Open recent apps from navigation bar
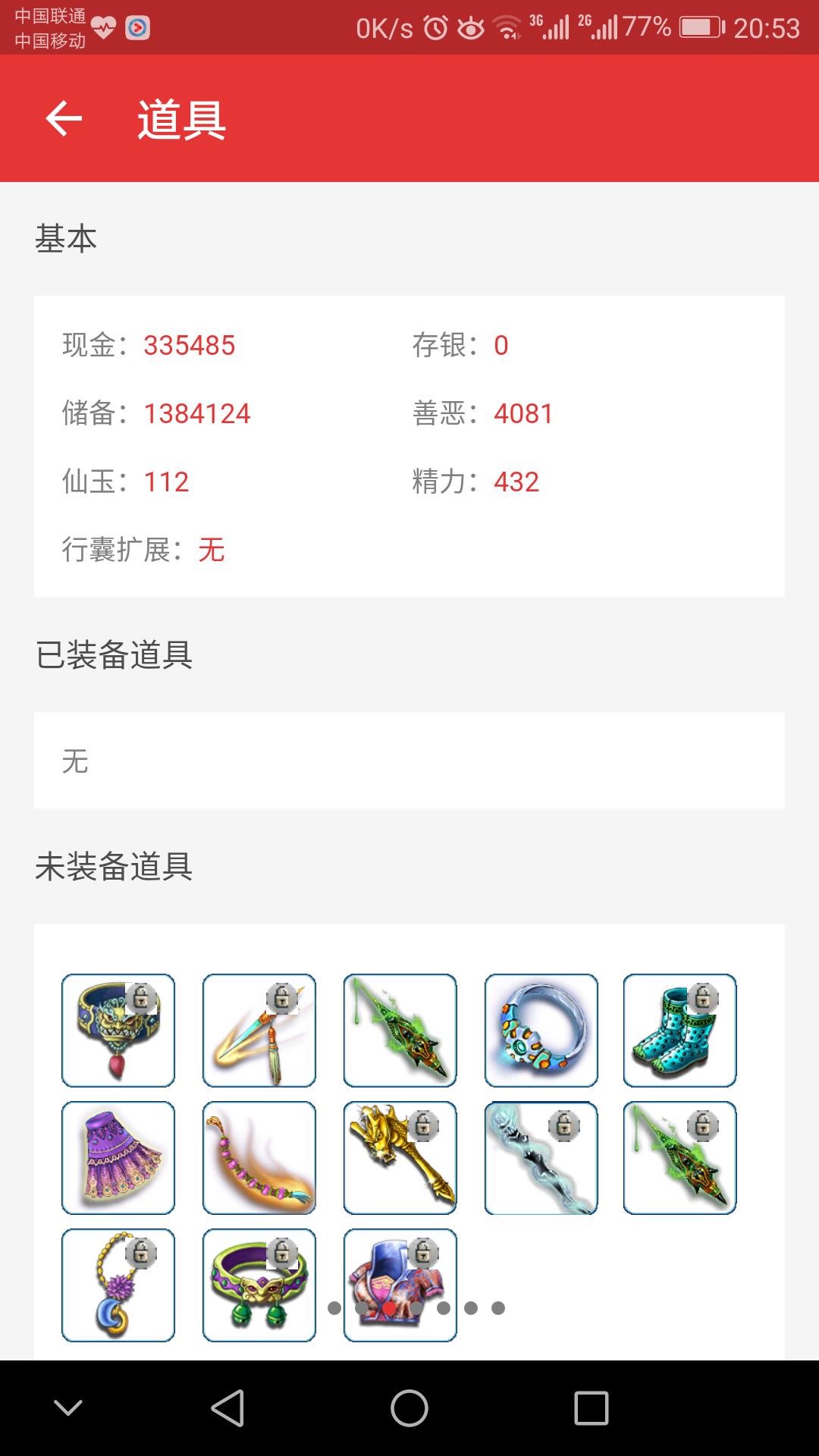819x1456 pixels. pyautogui.click(x=591, y=1408)
